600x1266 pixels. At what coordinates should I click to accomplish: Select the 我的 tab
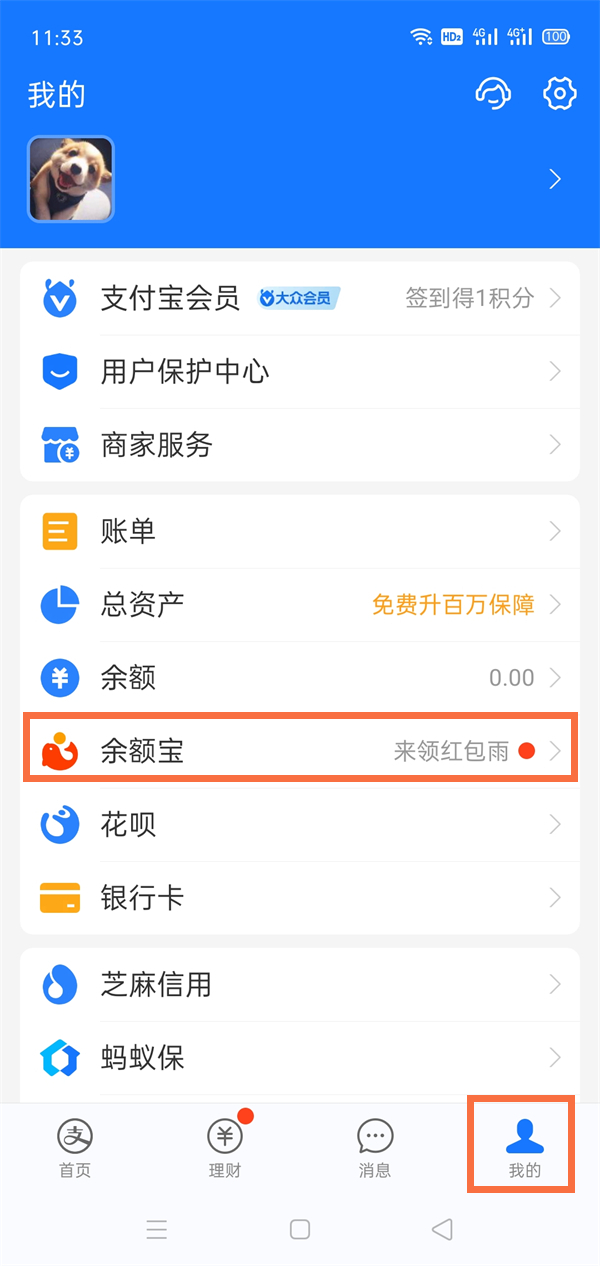coord(524,1147)
